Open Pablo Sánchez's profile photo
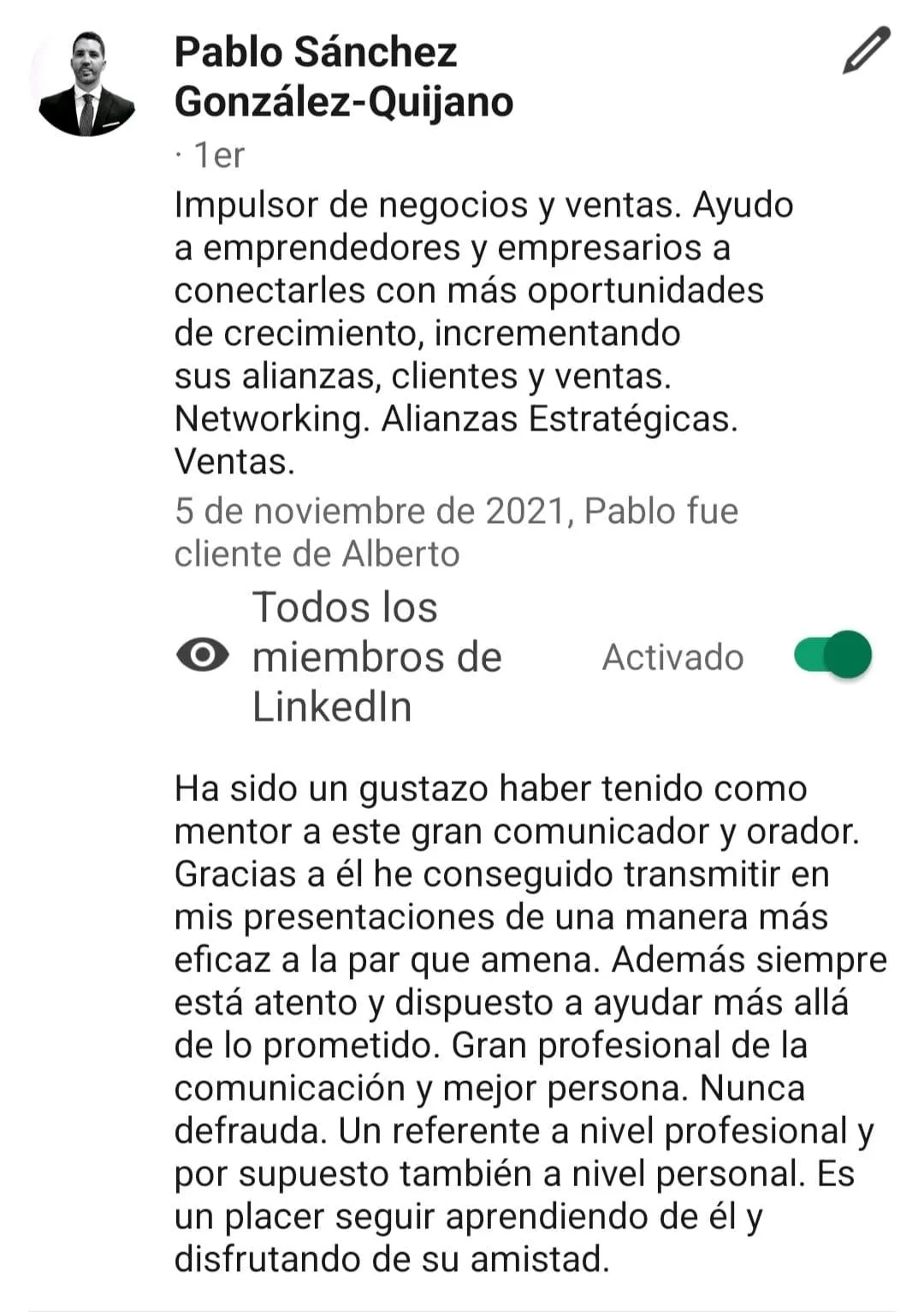924x1312 pixels. click(x=86, y=86)
